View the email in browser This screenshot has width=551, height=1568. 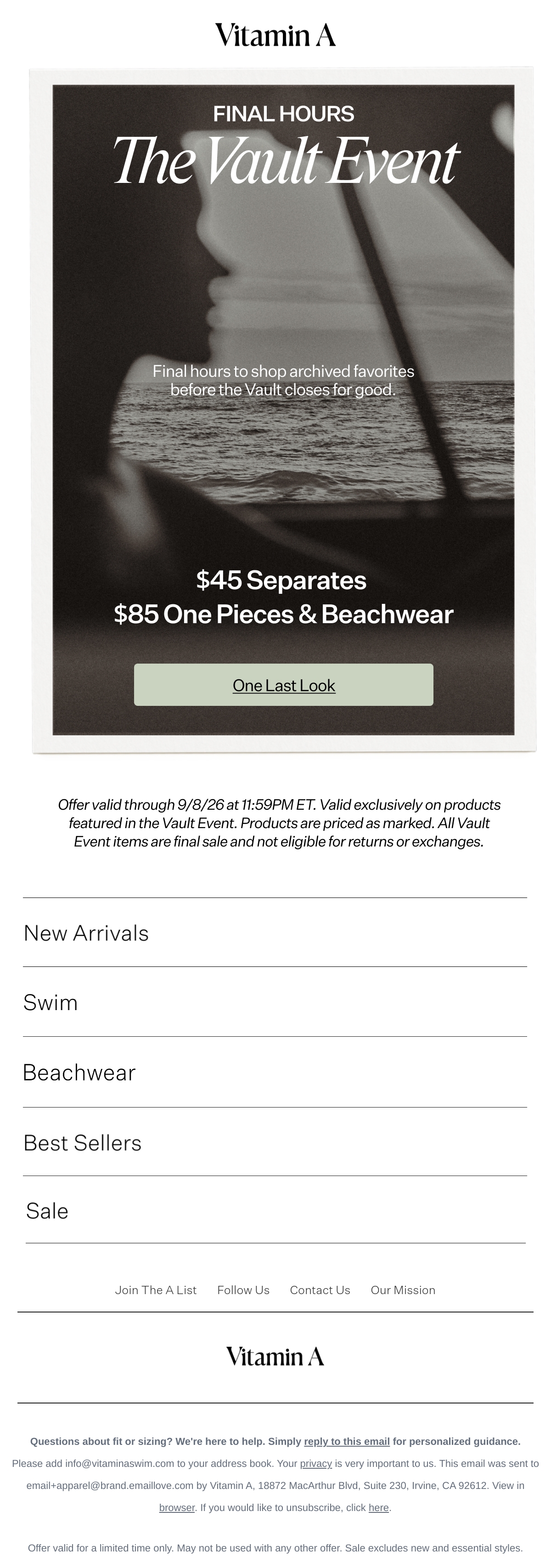[177, 1508]
